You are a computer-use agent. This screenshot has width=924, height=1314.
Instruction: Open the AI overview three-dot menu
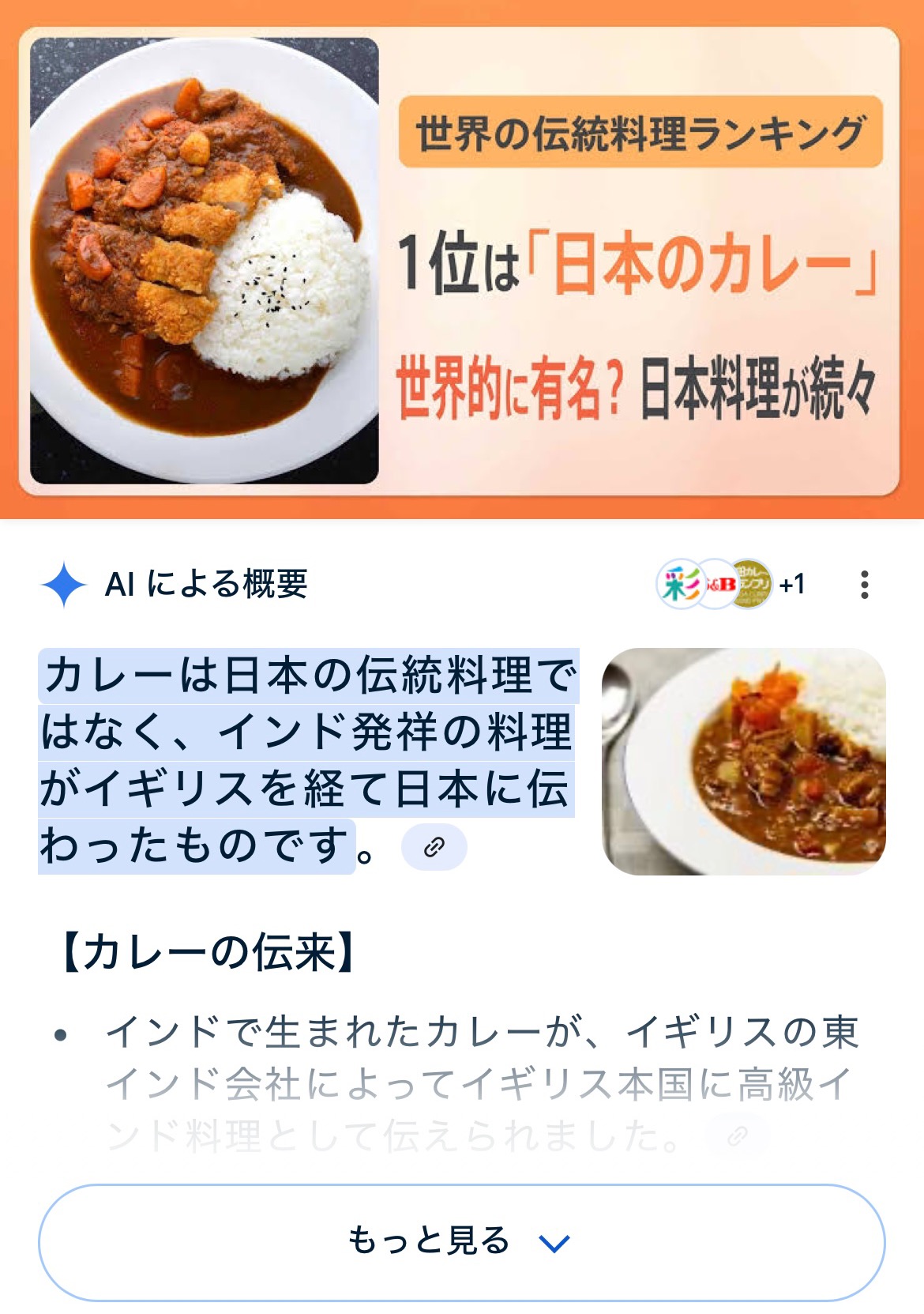click(x=865, y=585)
